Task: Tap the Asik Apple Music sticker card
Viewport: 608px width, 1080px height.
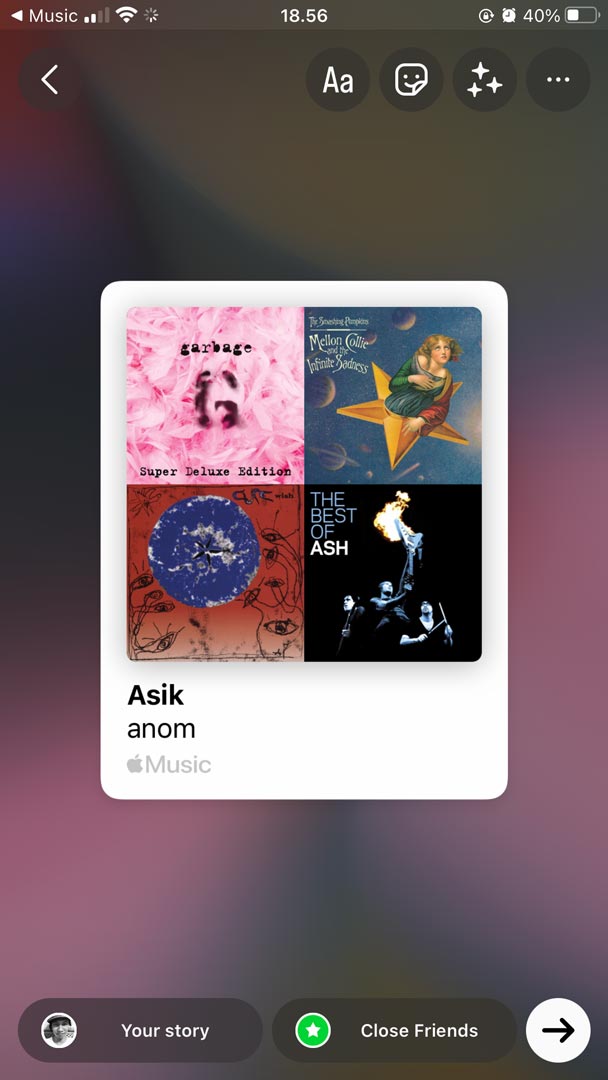Action: tap(304, 540)
